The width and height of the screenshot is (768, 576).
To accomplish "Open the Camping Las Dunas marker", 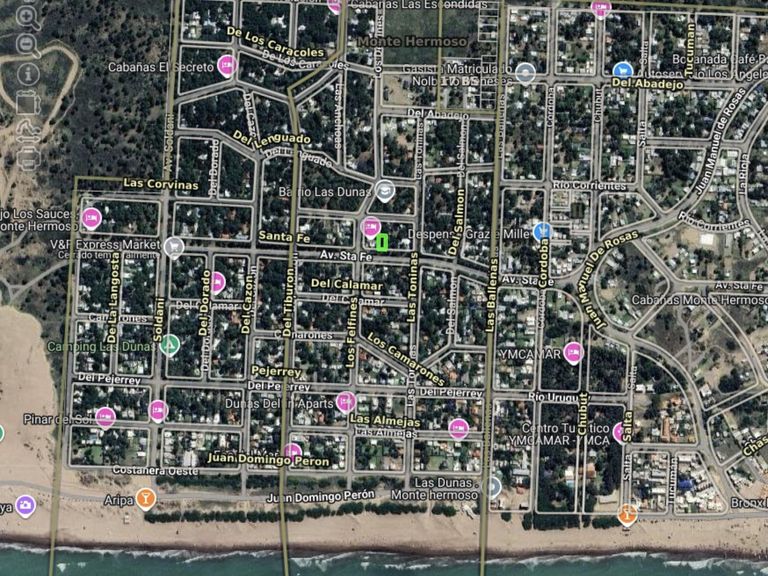I will coord(170,345).
